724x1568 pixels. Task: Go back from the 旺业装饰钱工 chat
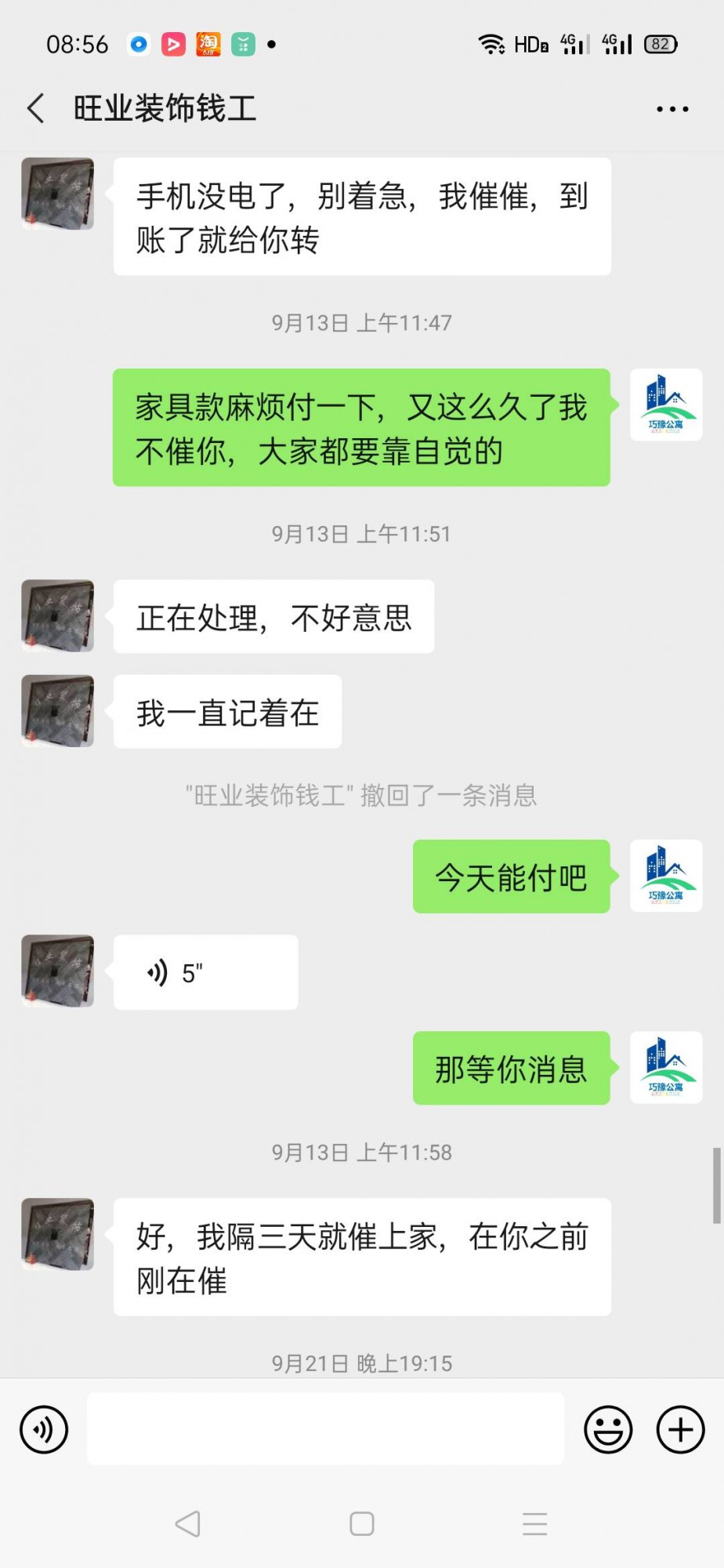[x=36, y=108]
